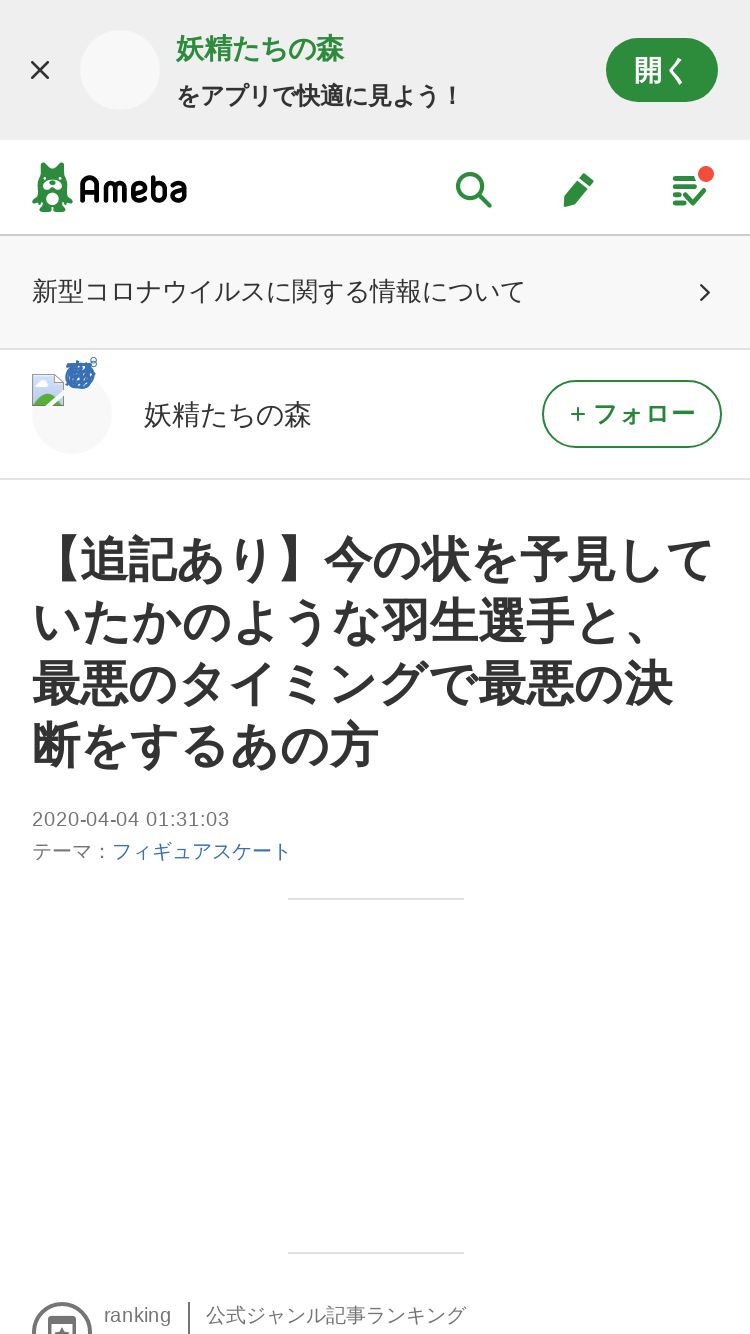Tap the 開く button to open app

(662, 70)
